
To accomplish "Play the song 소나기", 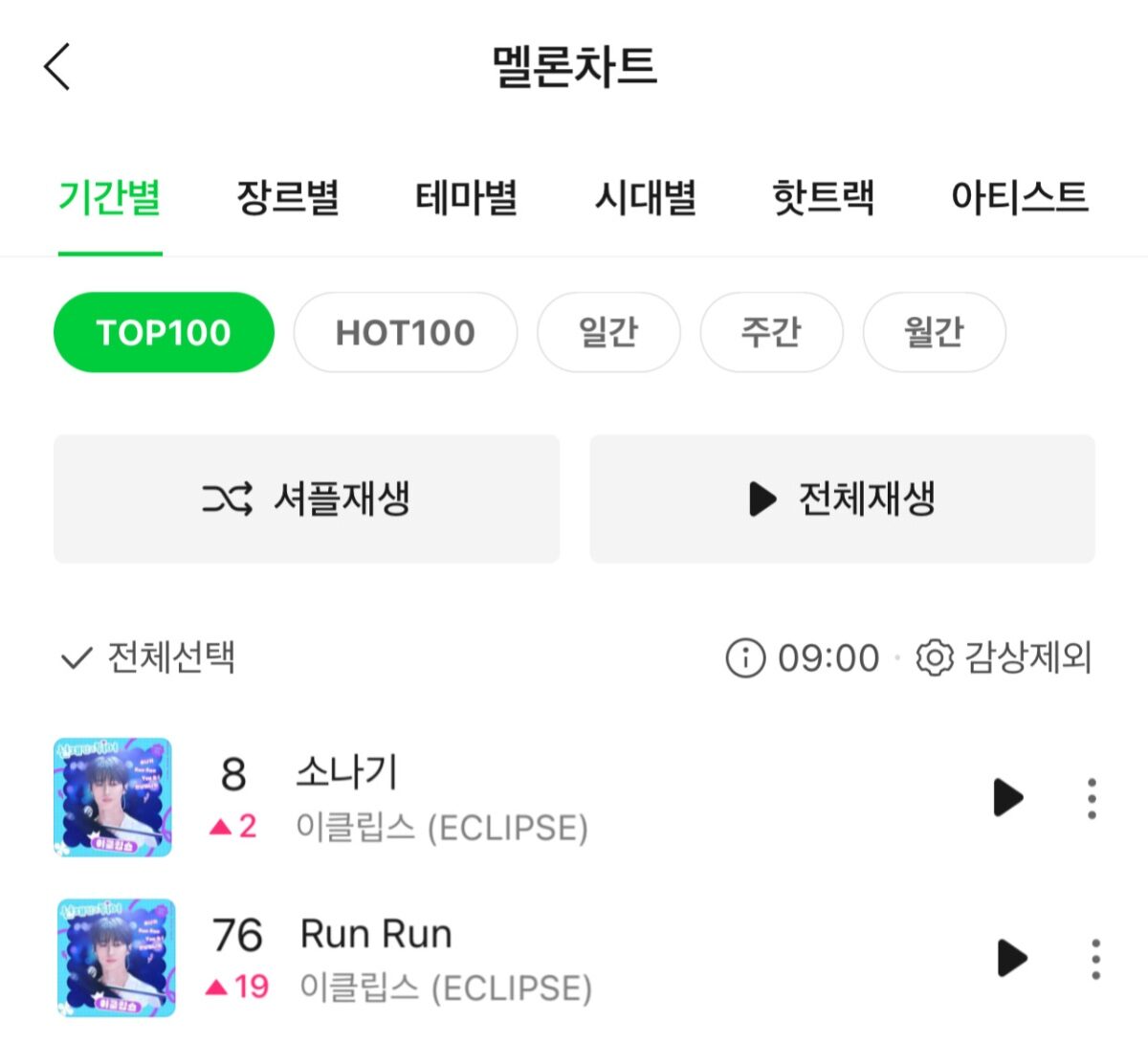I will pyautogui.click(x=1007, y=797).
